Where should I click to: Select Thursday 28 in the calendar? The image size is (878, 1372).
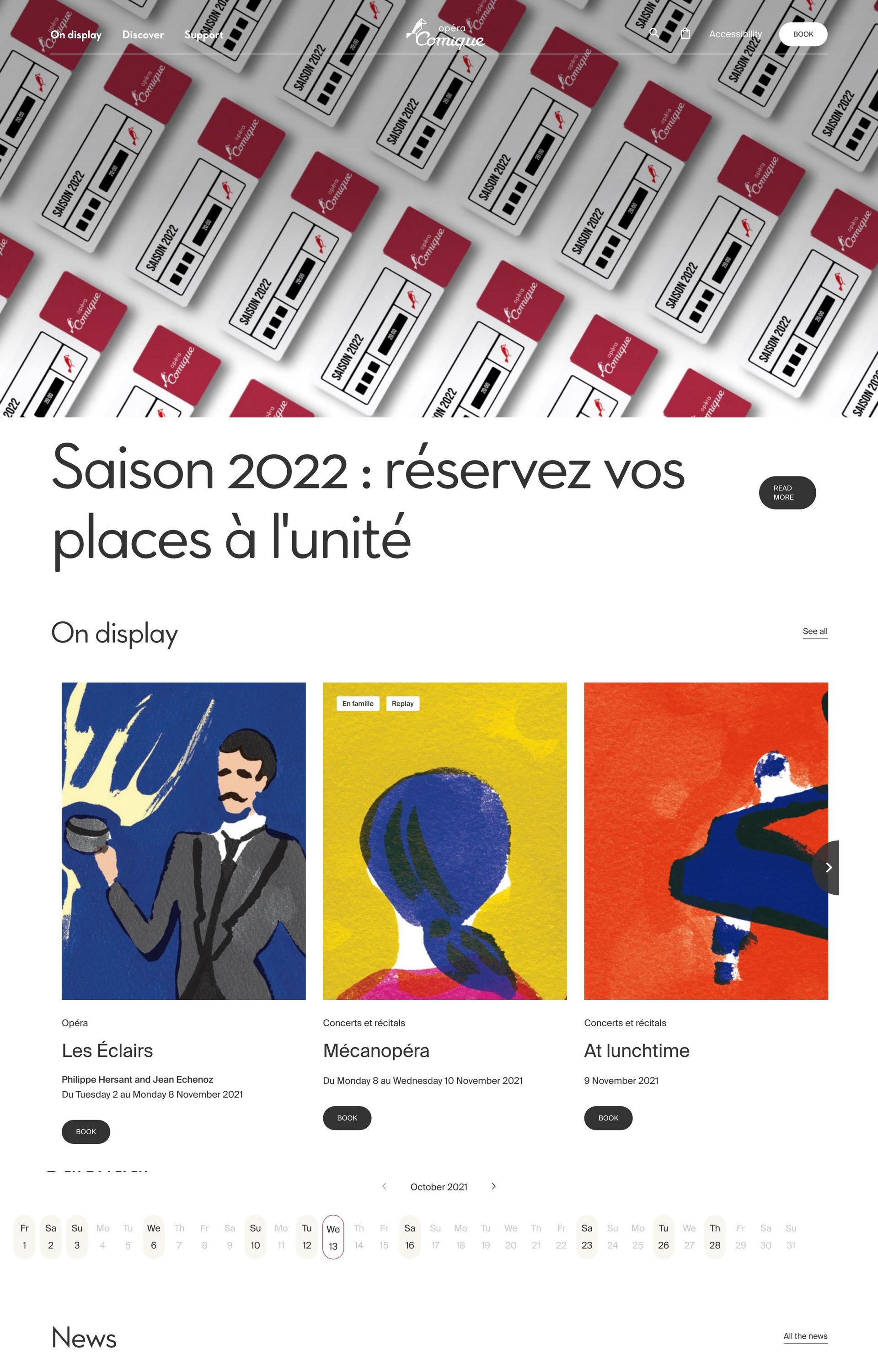(714, 1236)
